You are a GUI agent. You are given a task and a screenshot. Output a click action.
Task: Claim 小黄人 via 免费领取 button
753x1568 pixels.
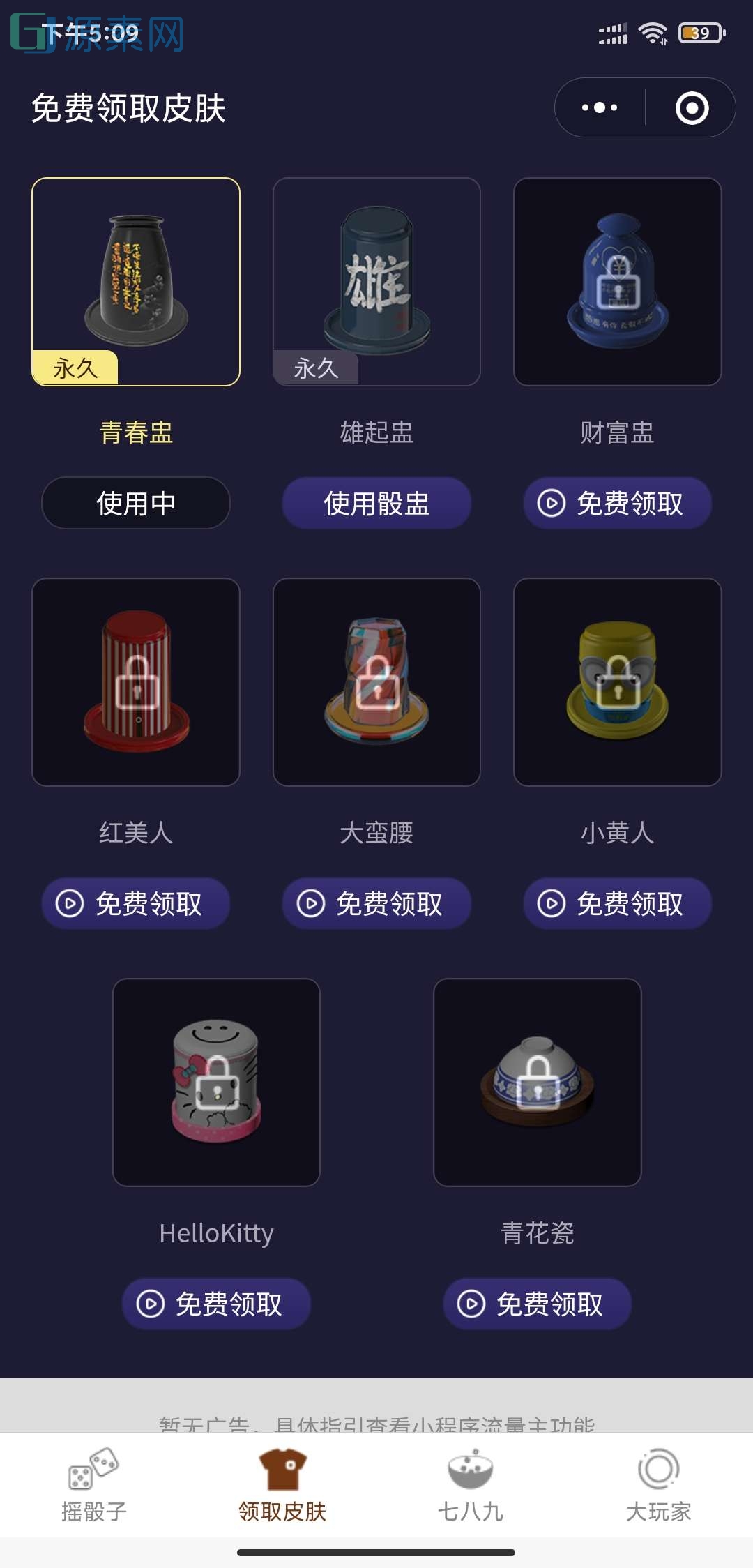[617, 903]
